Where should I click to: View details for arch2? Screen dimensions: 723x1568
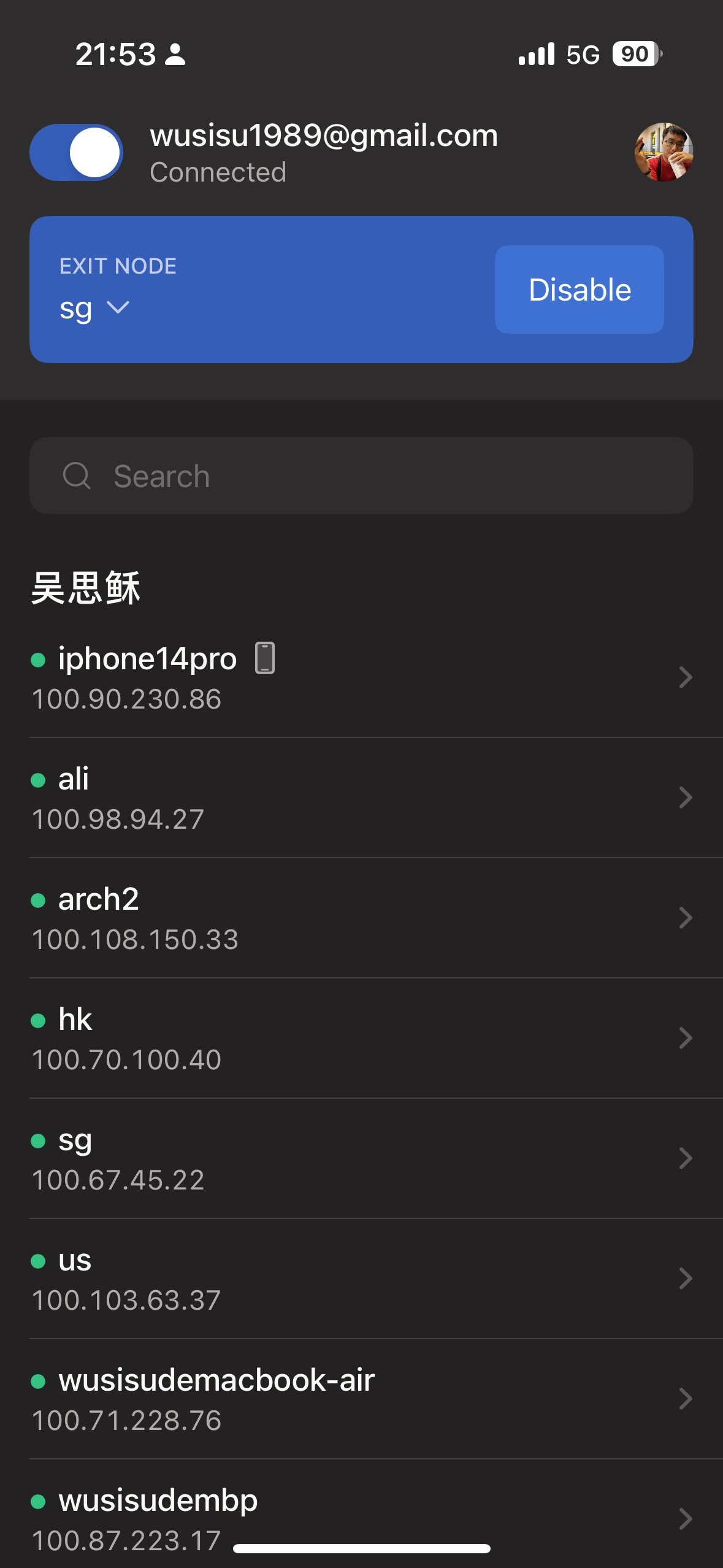point(361,918)
